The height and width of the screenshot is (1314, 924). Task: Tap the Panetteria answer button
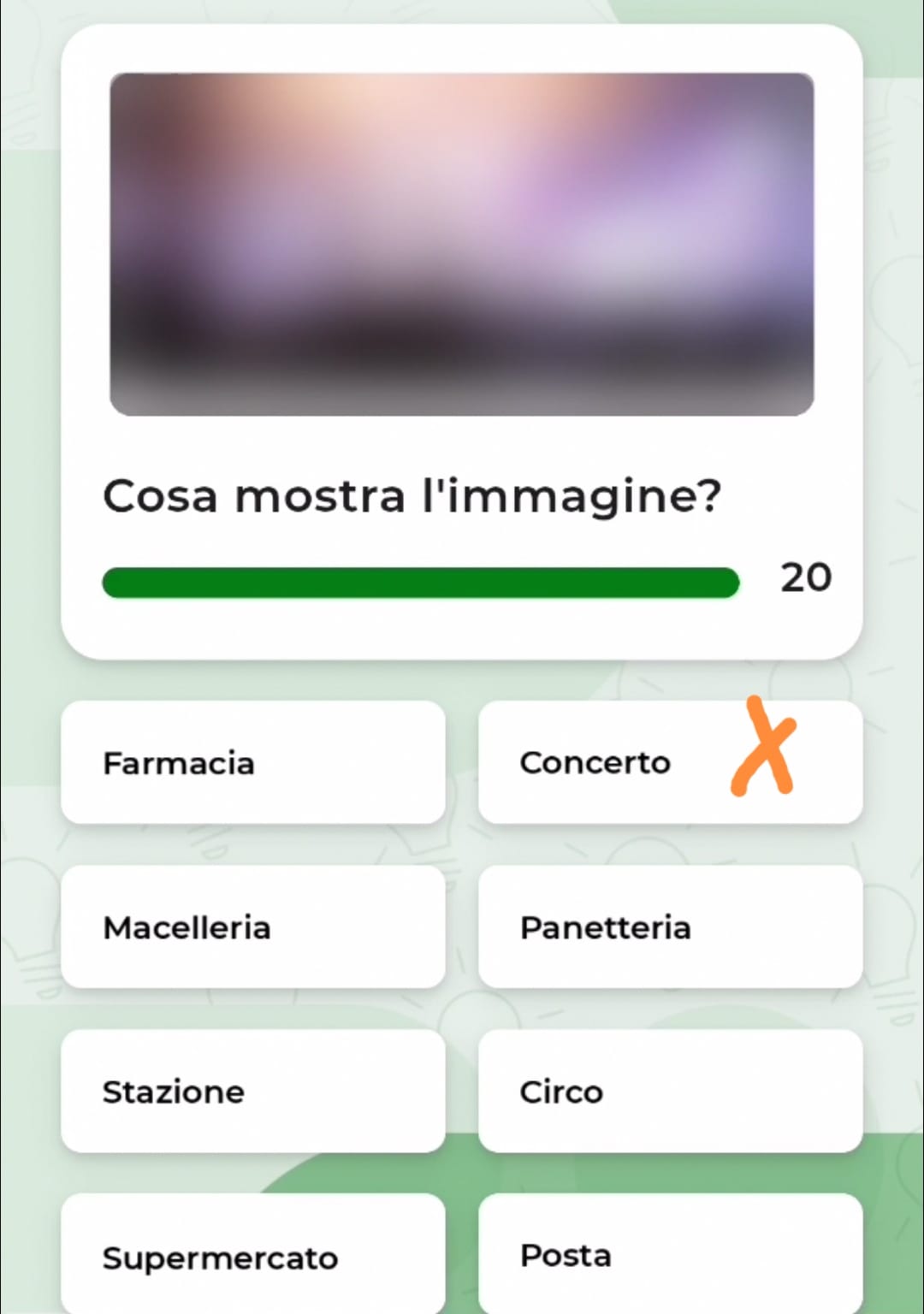(x=670, y=926)
